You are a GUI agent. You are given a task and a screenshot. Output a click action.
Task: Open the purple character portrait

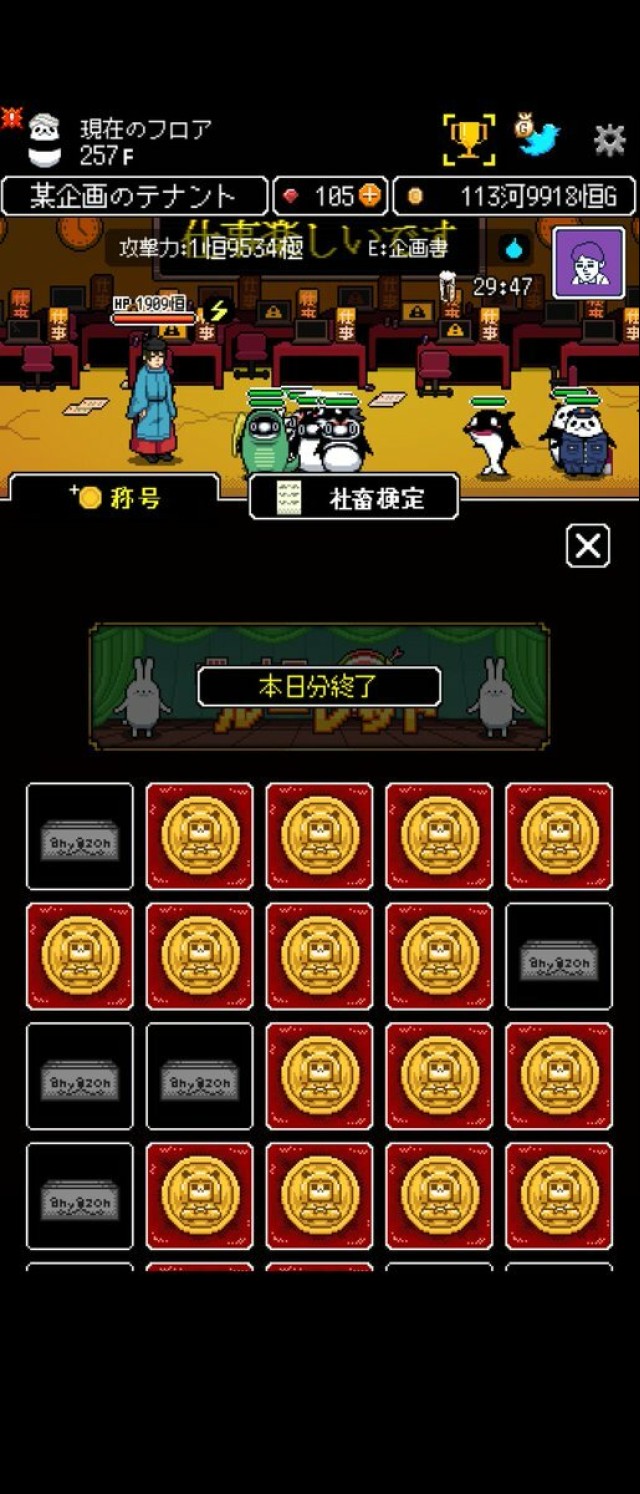589,263
